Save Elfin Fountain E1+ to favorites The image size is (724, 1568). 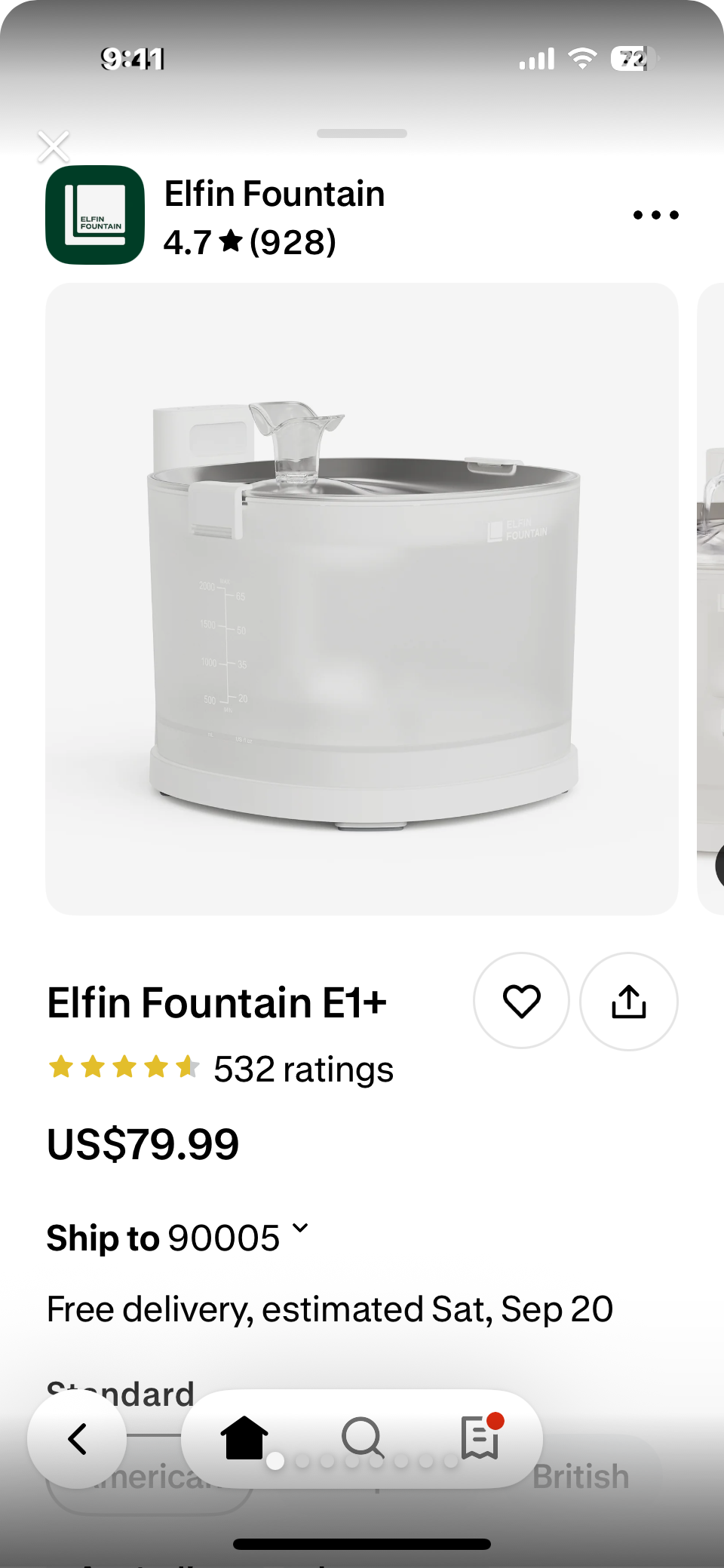521,1001
